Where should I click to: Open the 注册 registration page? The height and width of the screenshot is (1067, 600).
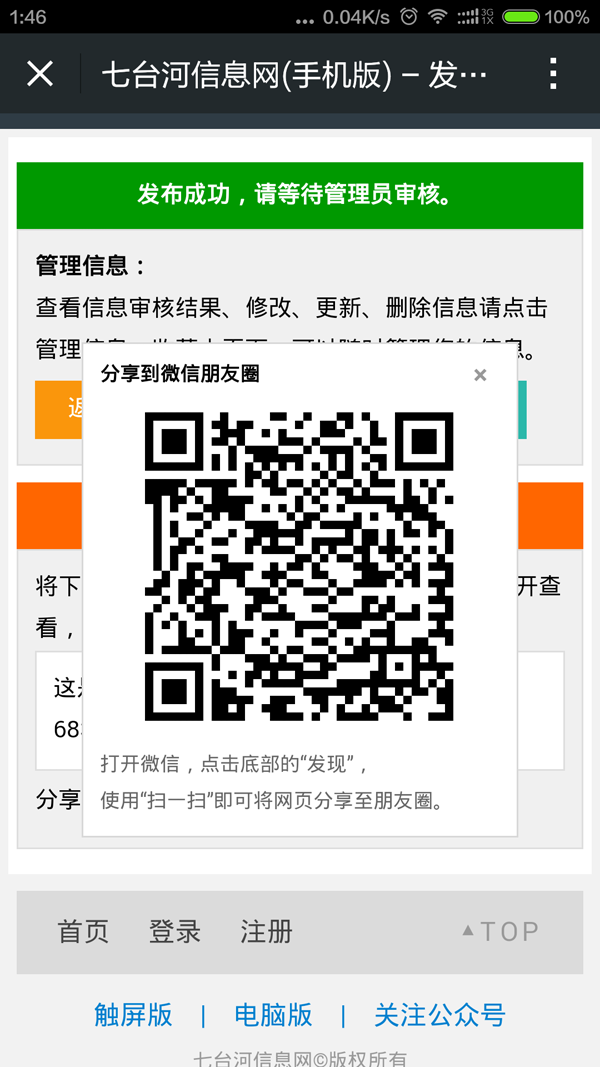pos(266,931)
